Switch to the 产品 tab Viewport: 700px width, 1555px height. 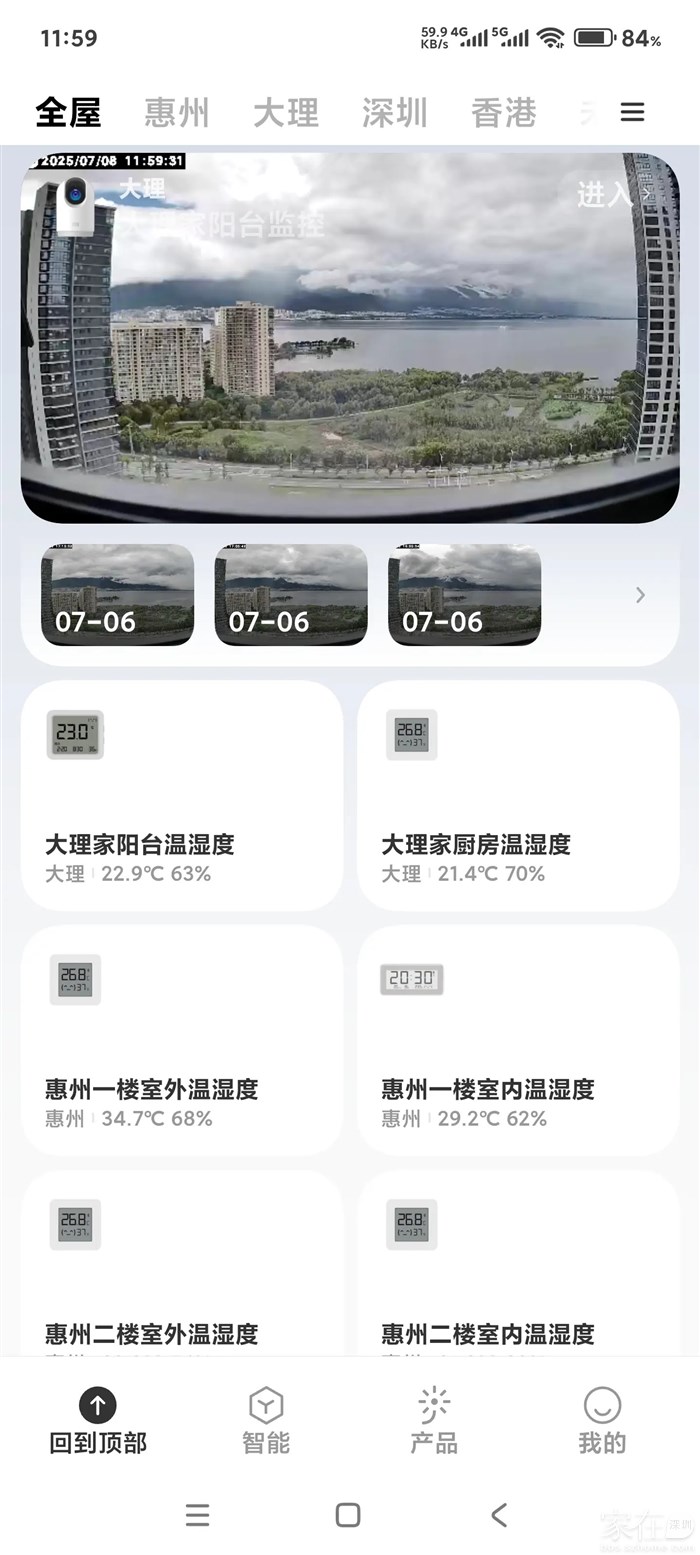[x=434, y=1420]
